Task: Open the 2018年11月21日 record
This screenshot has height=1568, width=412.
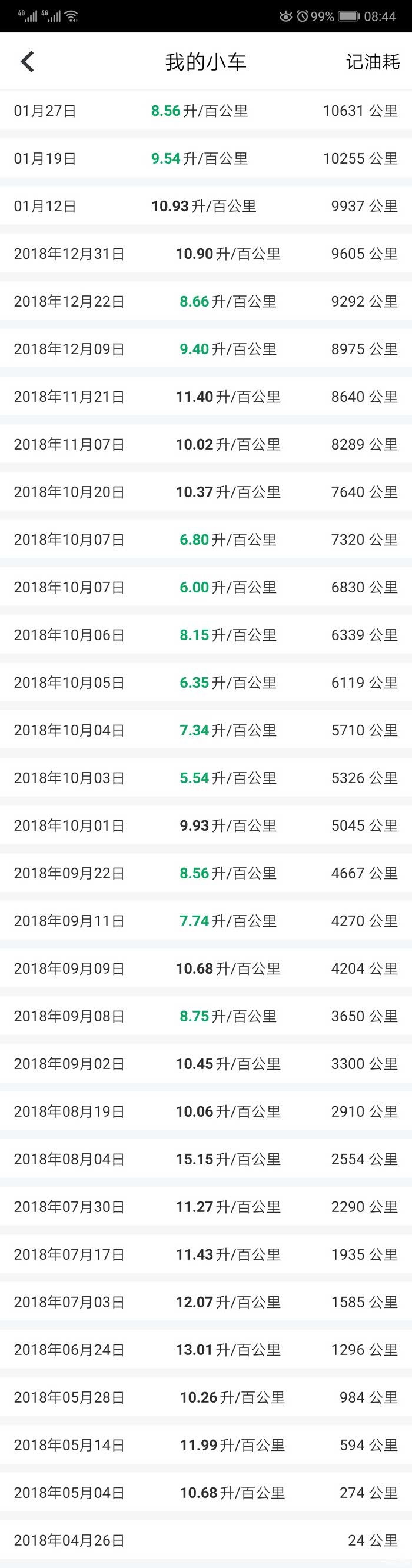Action: [x=205, y=397]
